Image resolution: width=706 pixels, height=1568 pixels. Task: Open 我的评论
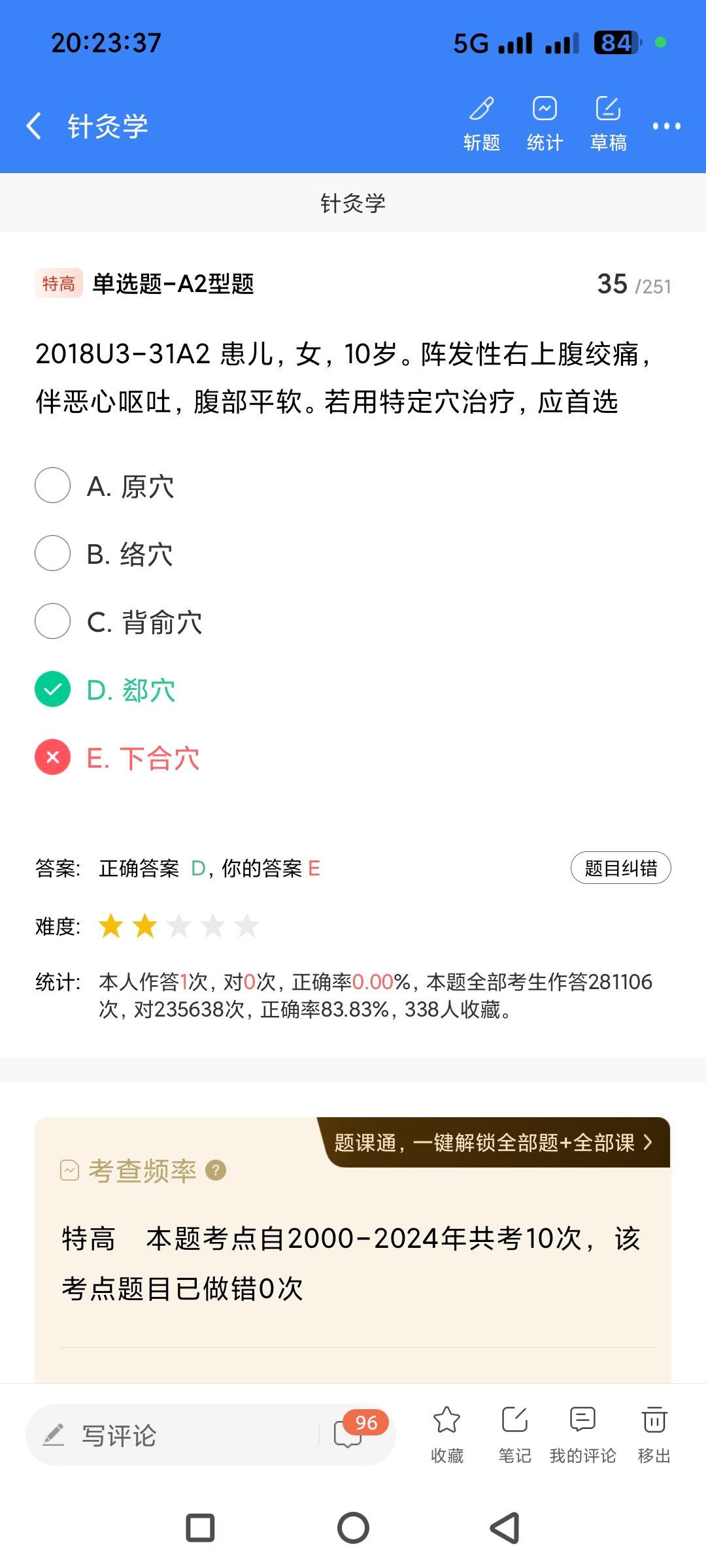[x=582, y=1433]
